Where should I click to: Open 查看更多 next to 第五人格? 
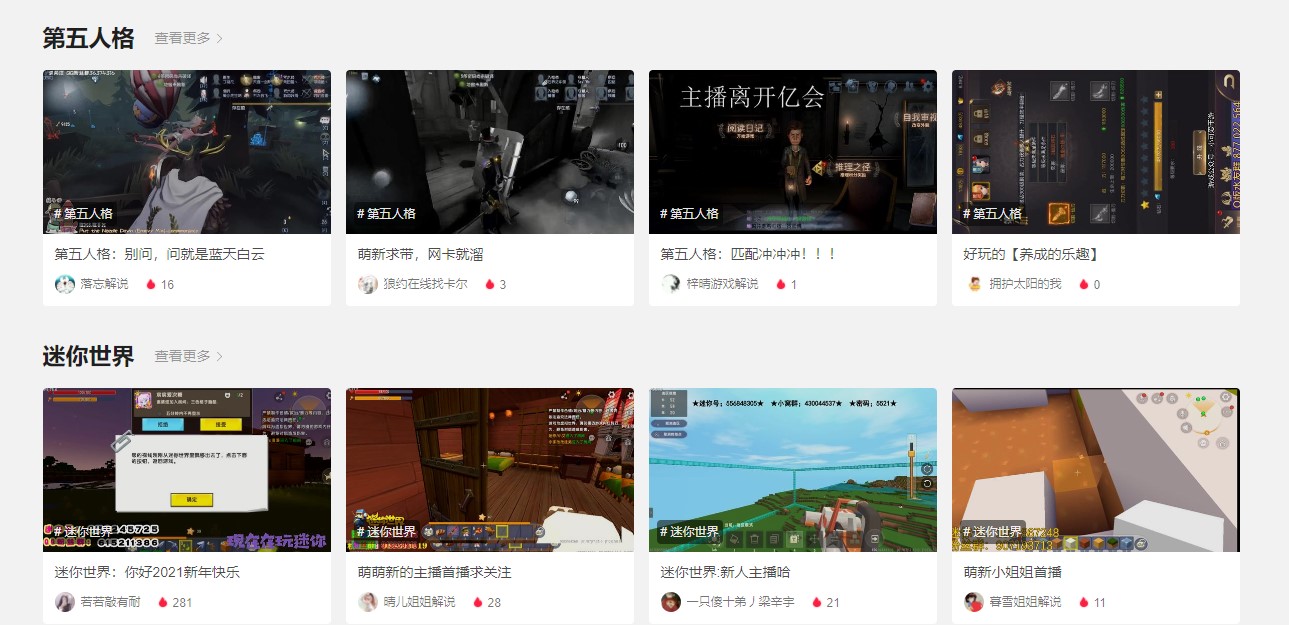[188, 38]
